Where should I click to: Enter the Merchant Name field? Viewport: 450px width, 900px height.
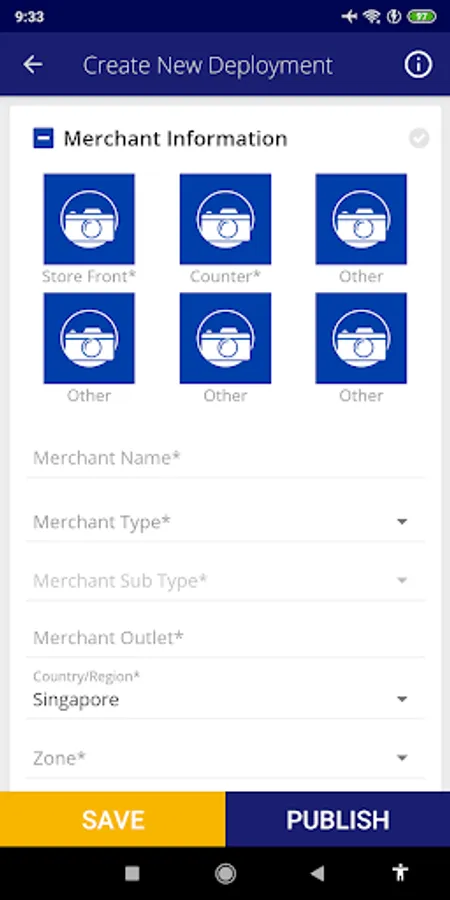pyautogui.click(x=225, y=458)
